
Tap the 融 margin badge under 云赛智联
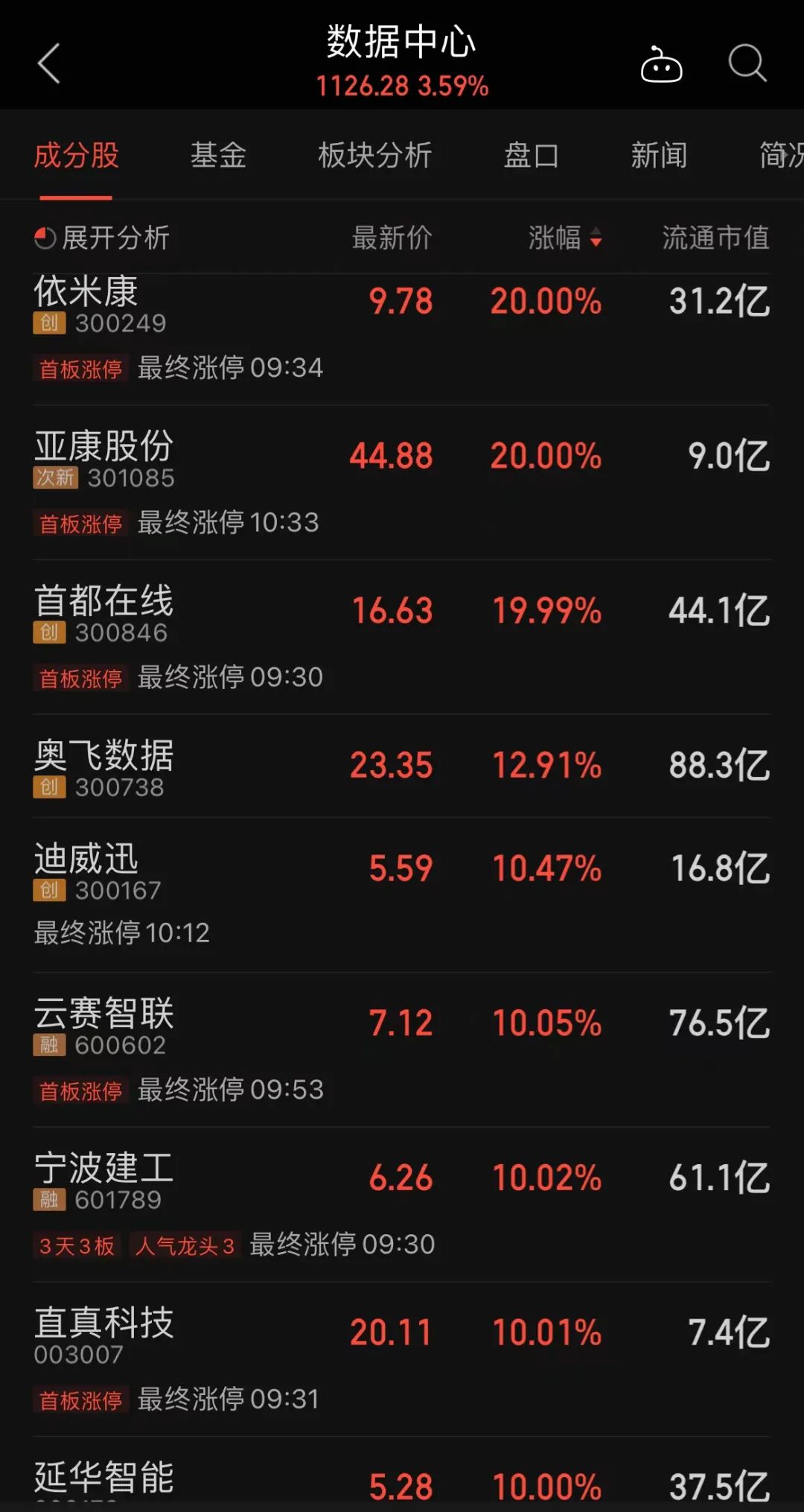(48, 1046)
